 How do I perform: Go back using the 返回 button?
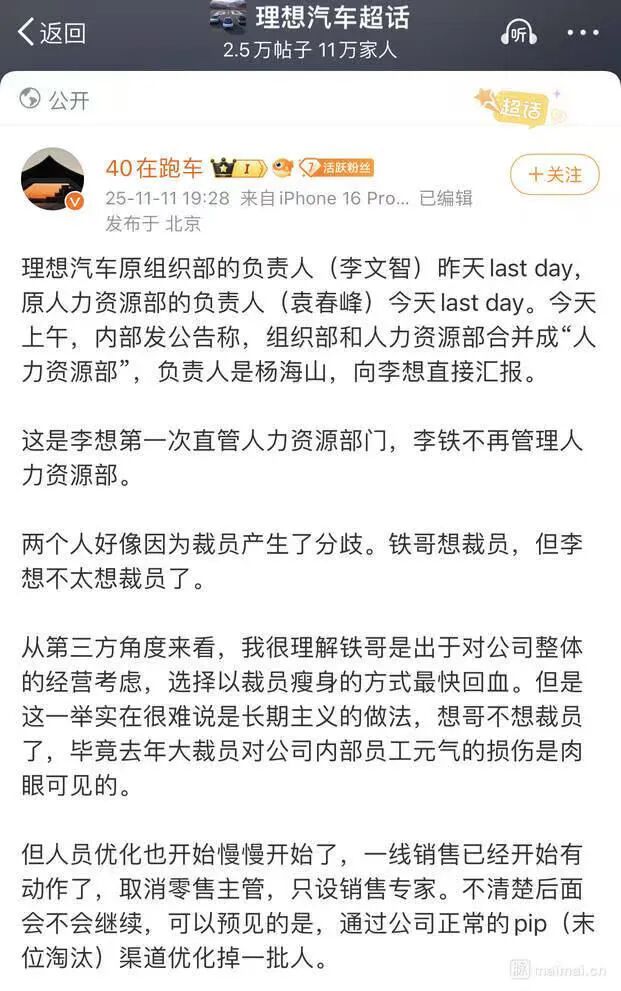pos(52,32)
